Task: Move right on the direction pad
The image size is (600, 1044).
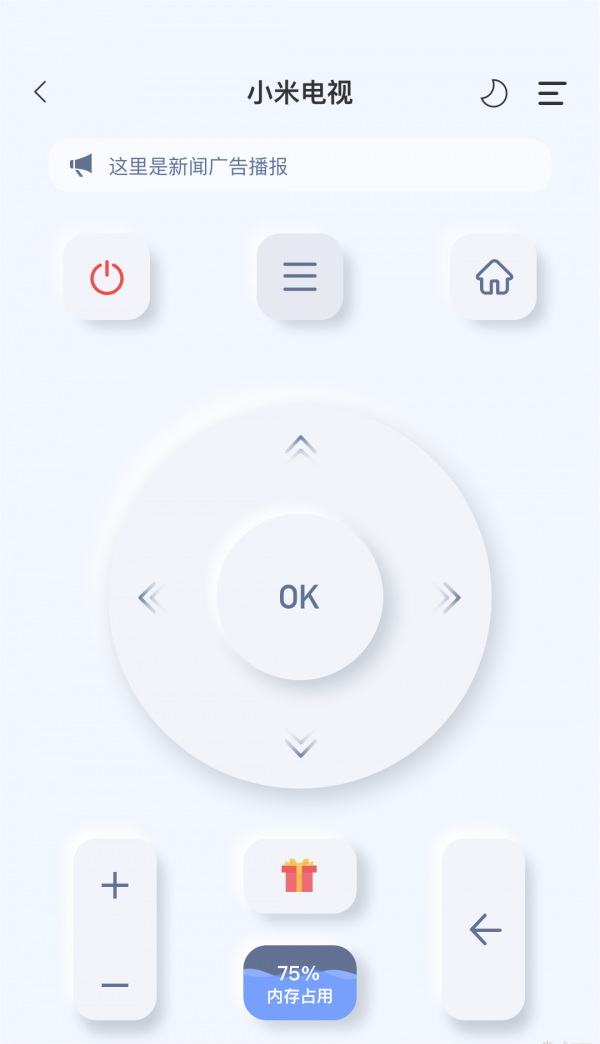Action: pyautogui.click(x=449, y=598)
